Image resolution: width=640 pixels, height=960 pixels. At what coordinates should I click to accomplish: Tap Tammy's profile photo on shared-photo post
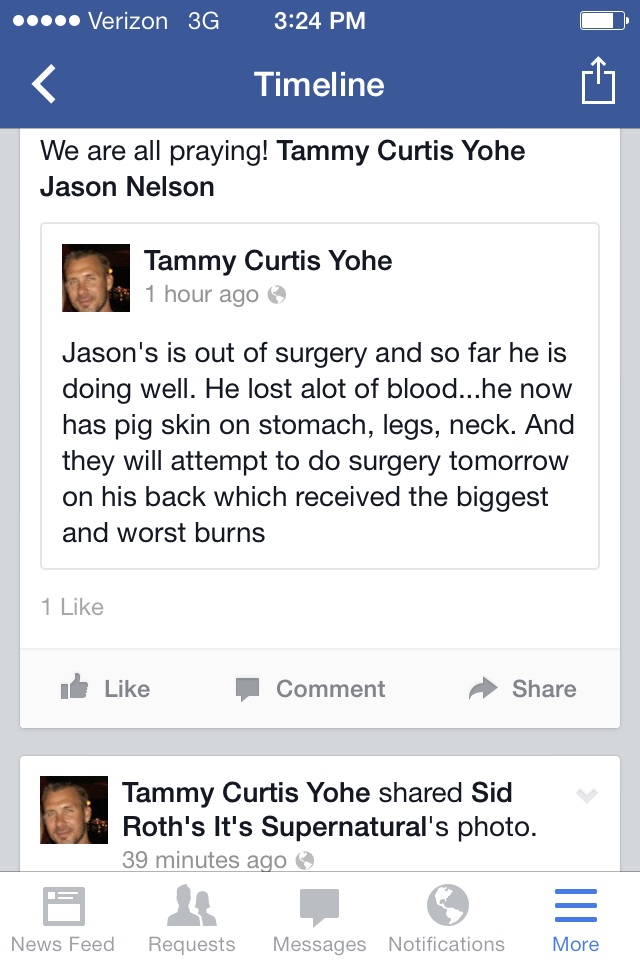click(74, 810)
